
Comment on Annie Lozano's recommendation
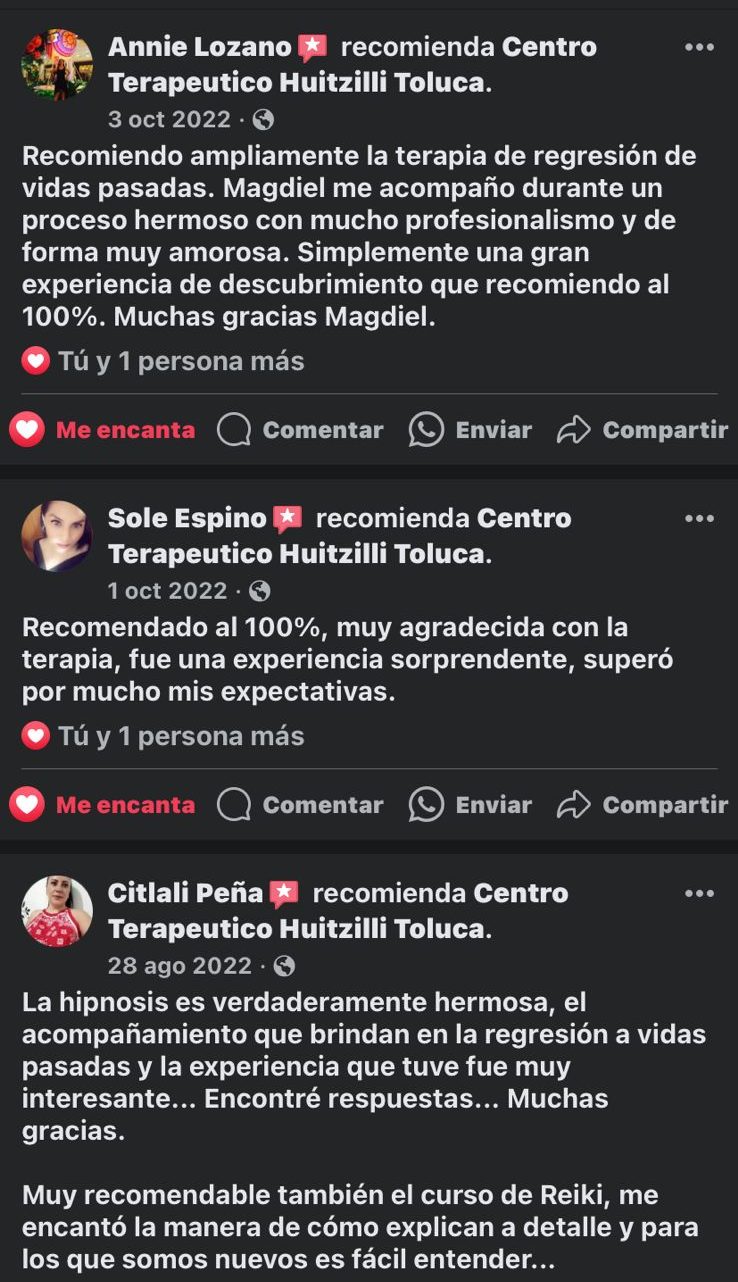(x=301, y=430)
